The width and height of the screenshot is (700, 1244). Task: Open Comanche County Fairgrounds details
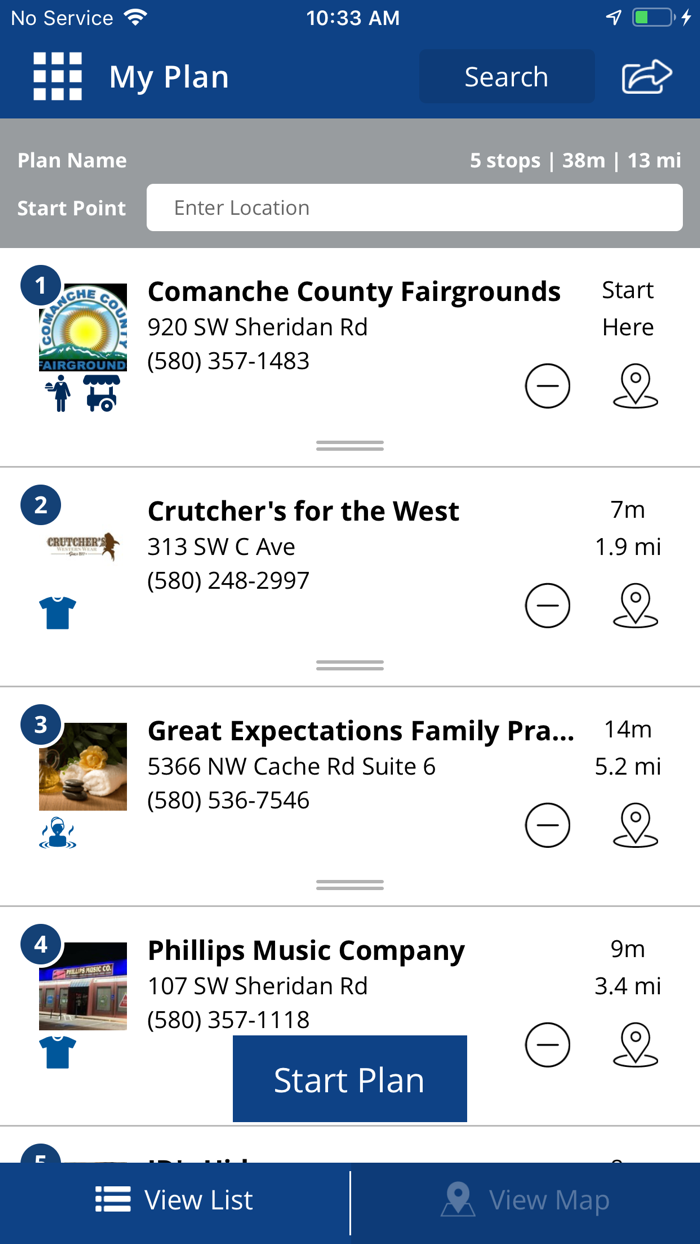[354, 292]
